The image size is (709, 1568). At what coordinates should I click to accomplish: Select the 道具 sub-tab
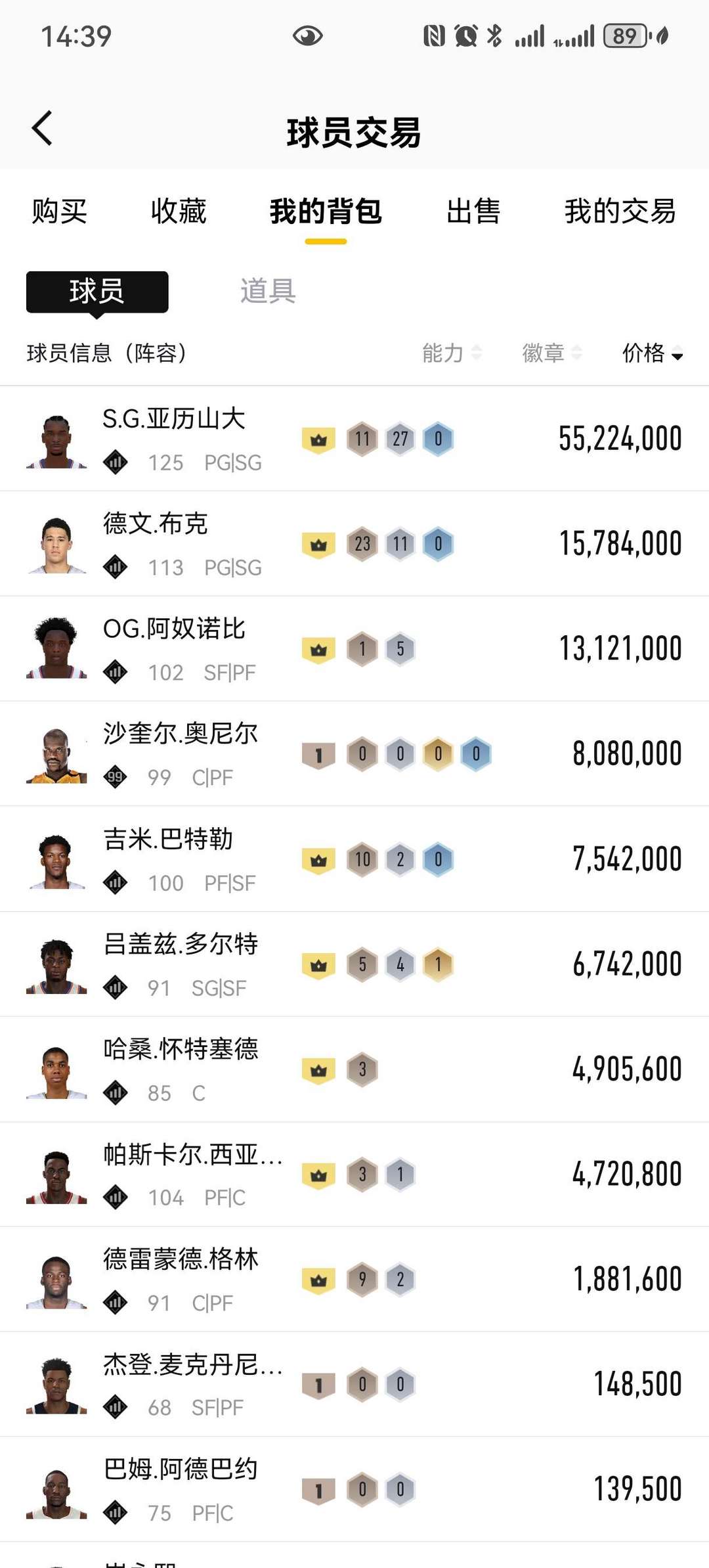[268, 291]
